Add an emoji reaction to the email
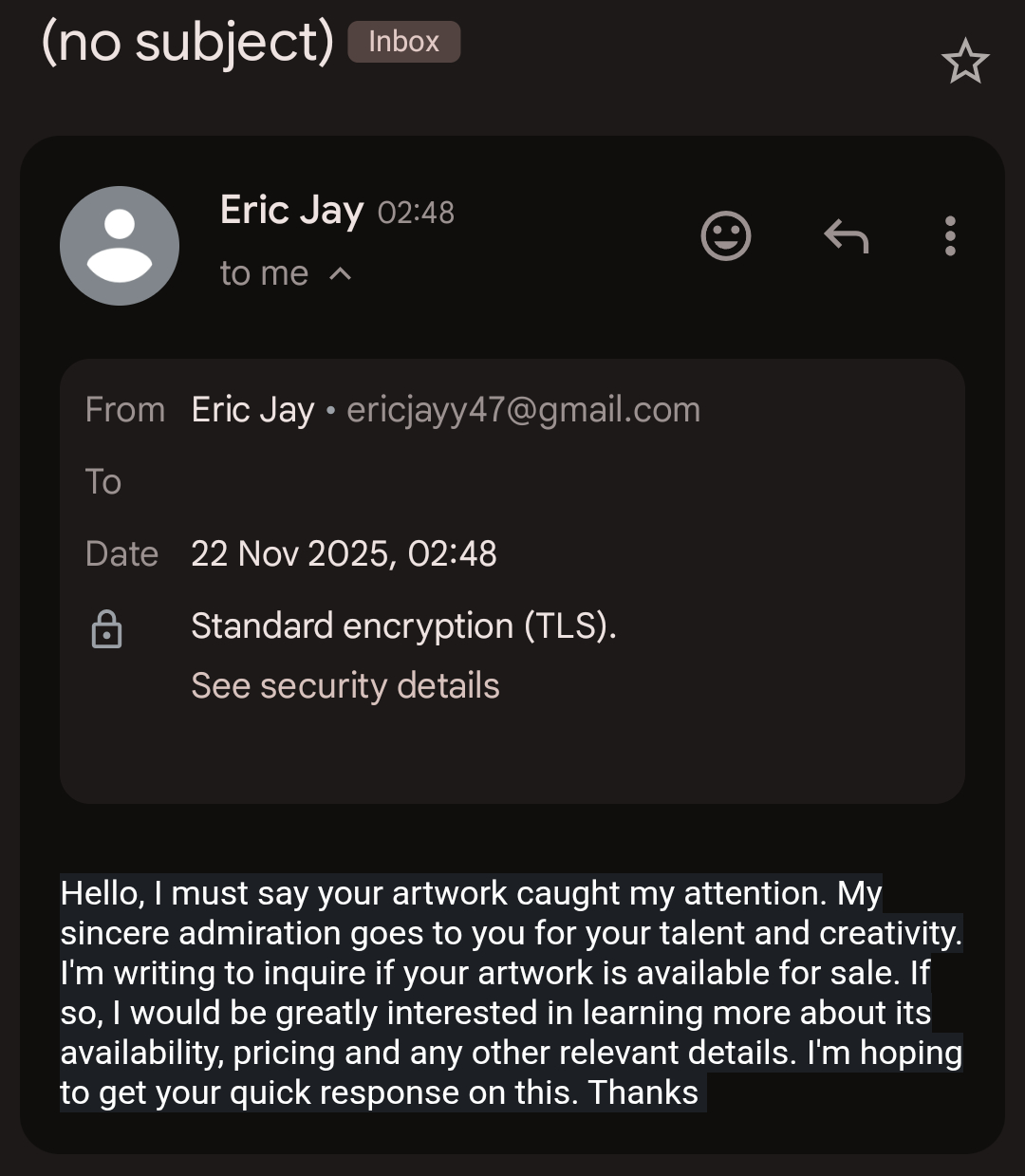 [x=726, y=236]
